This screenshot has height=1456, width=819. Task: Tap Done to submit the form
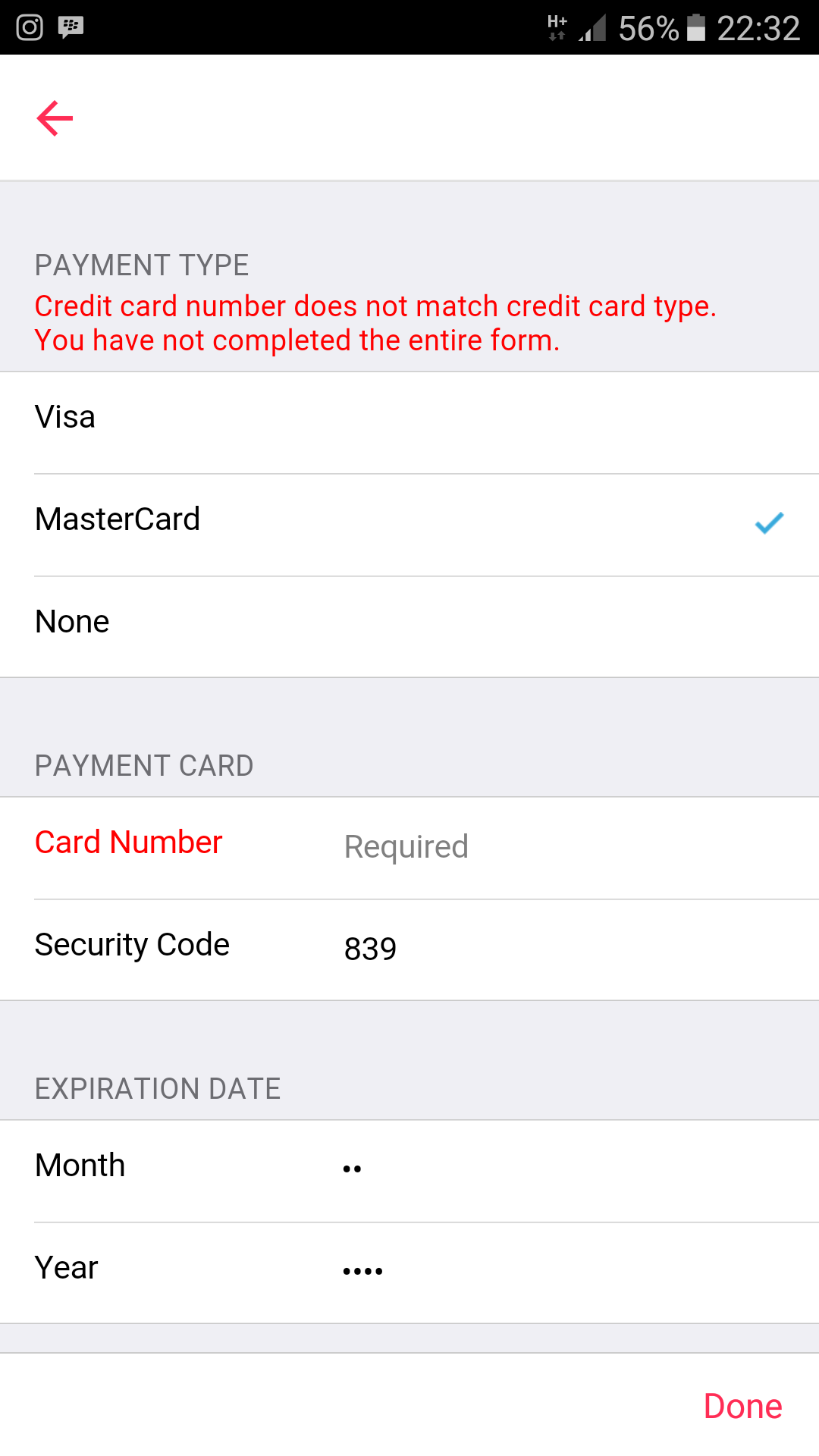[x=742, y=1406]
